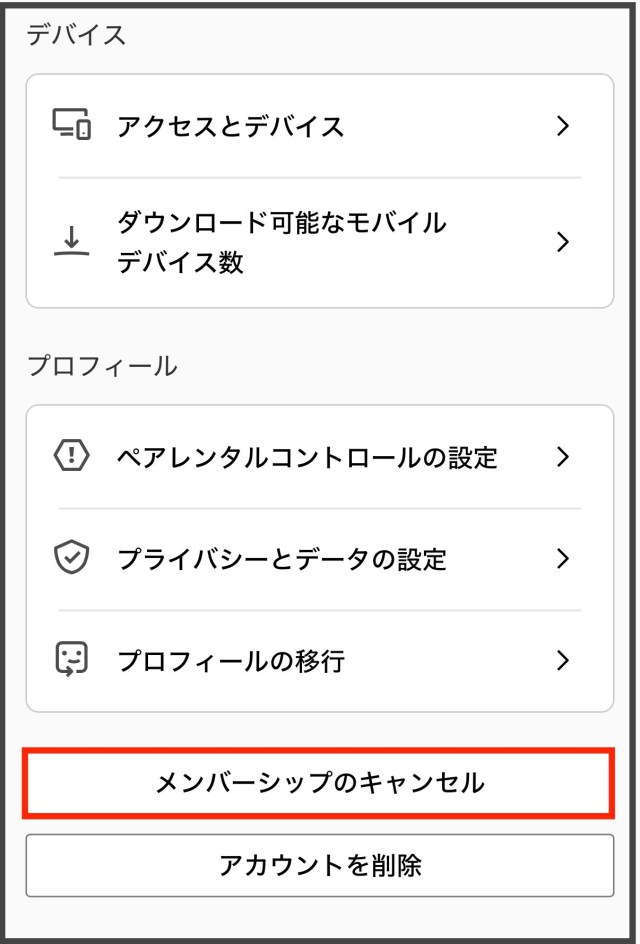
Task: Tap メンバーシップのキャンセル button
Action: click(x=318, y=783)
